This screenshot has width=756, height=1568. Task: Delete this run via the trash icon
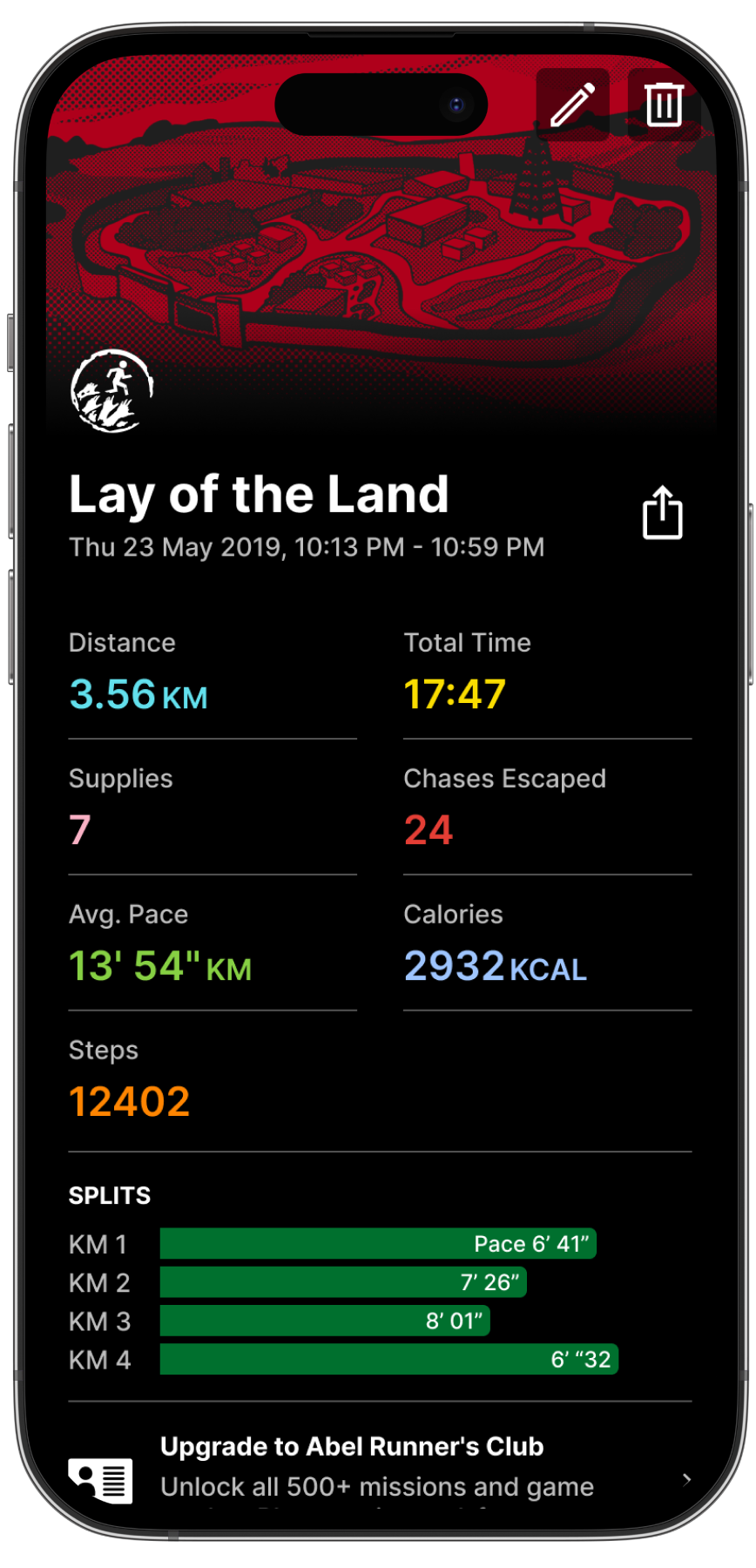[x=664, y=105]
